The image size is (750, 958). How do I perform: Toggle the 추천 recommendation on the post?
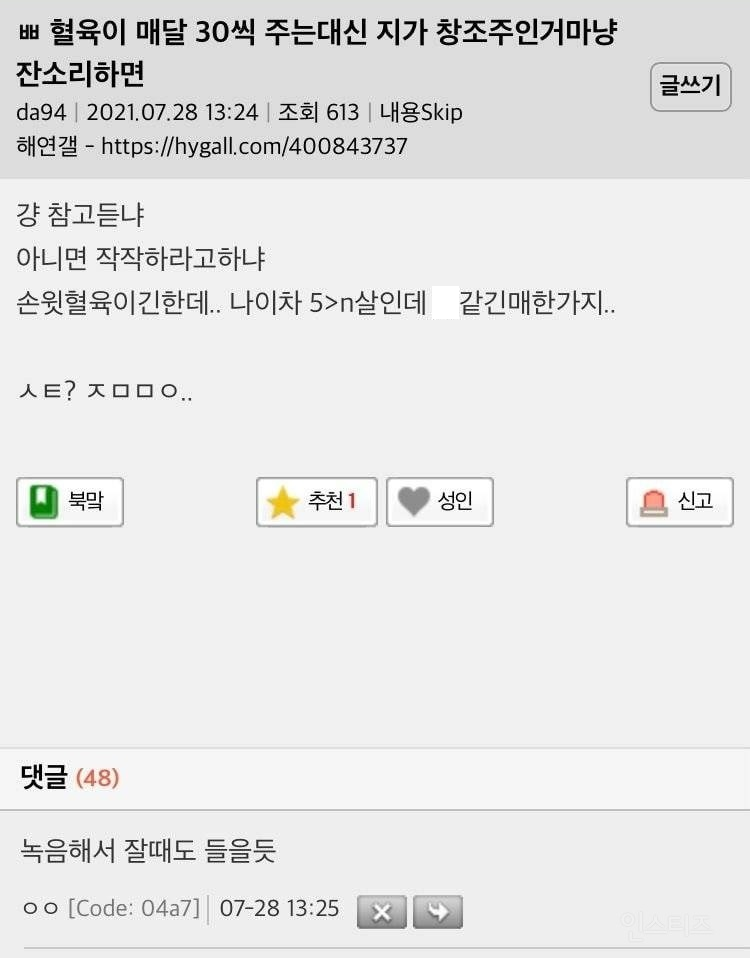(x=316, y=502)
